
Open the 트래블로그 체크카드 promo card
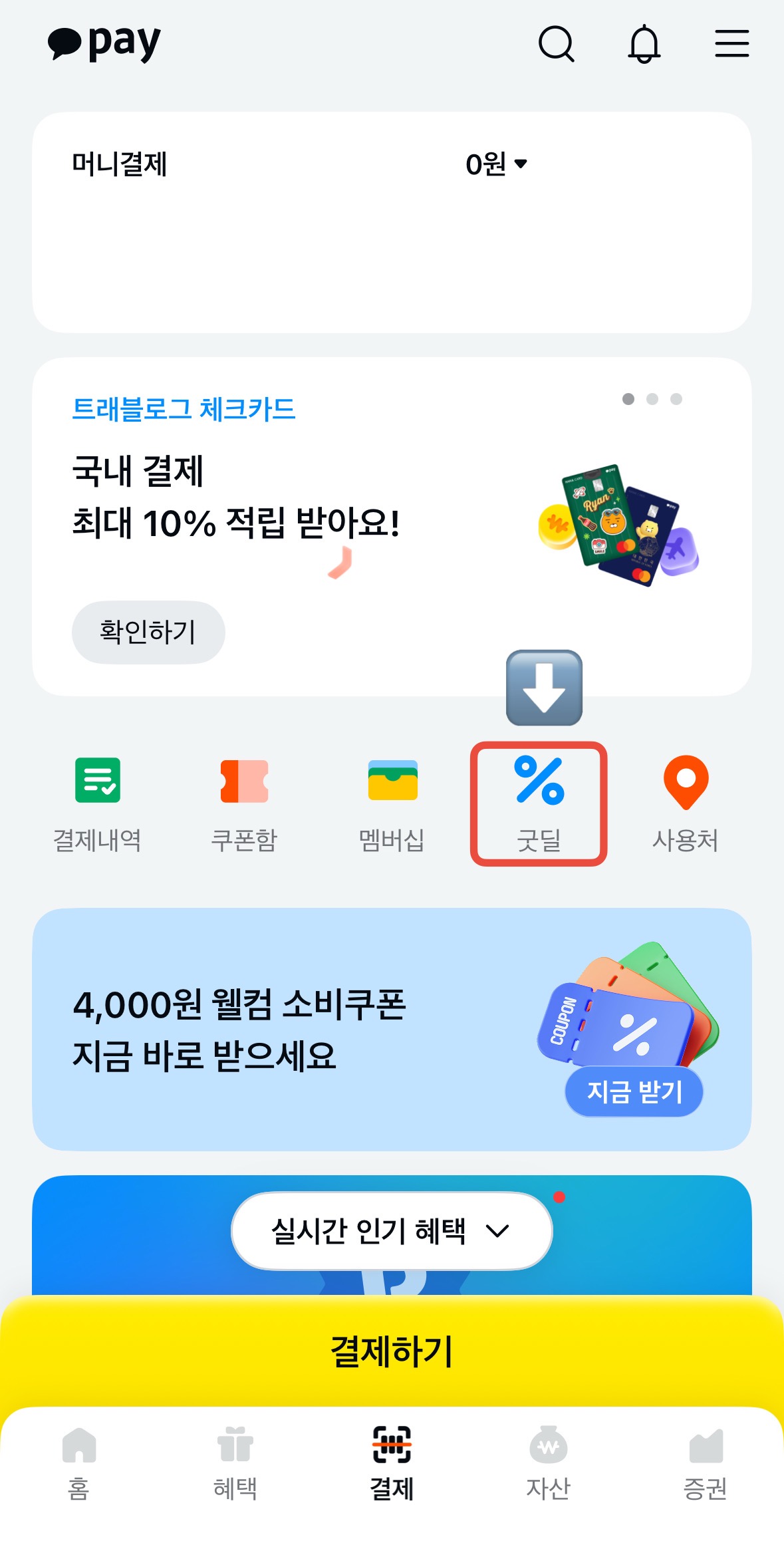point(392,527)
